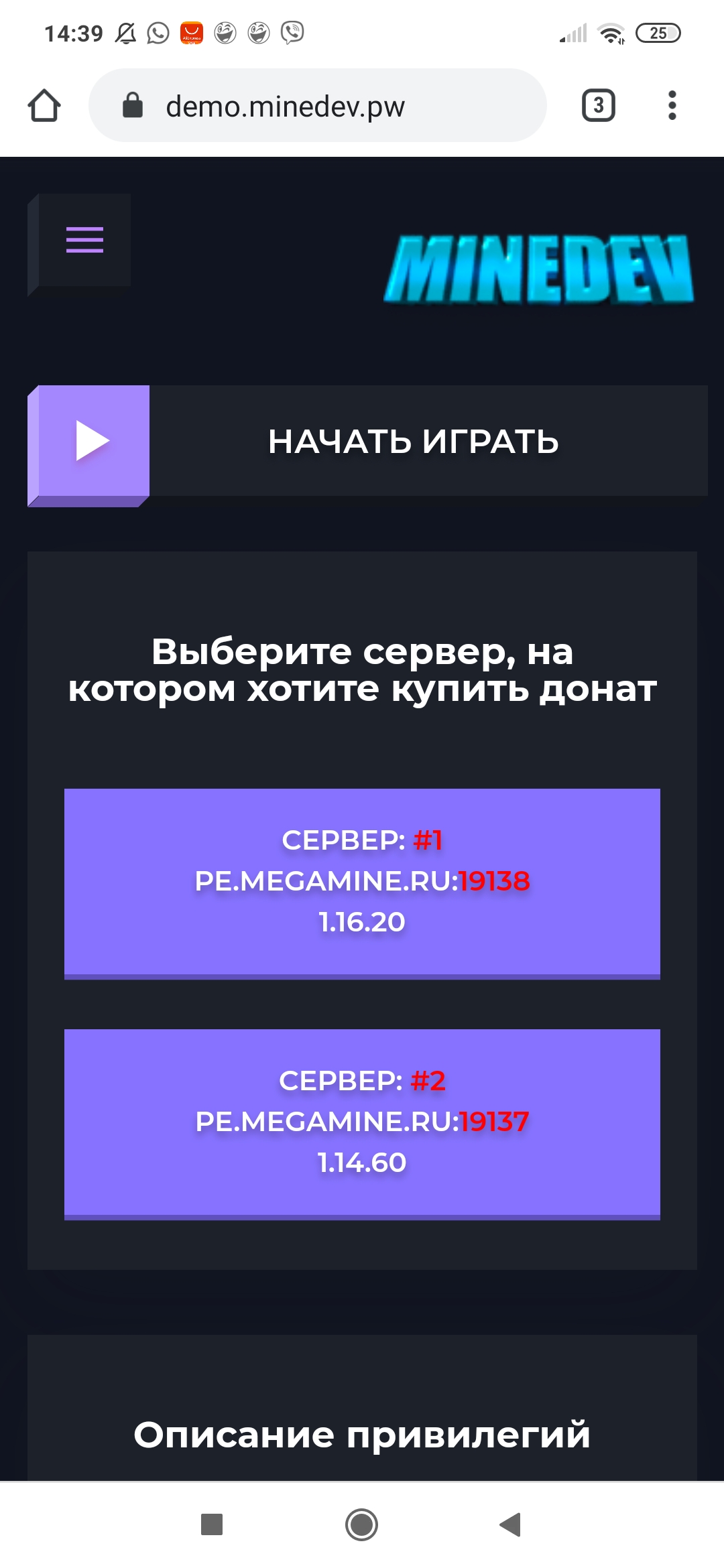
Task: Open the tab switcher showing 3 tabs
Action: pyautogui.click(x=598, y=106)
